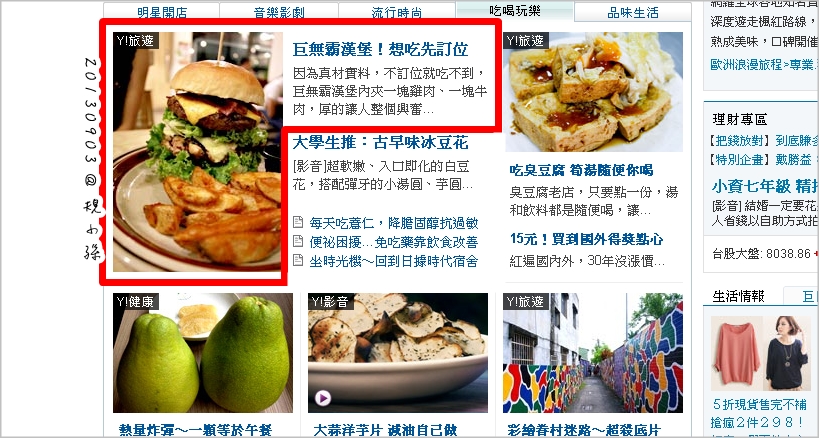Read 吃臭豆腐 筍湯隨便你喝 article
The image size is (819, 438).
(x=581, y=171)
